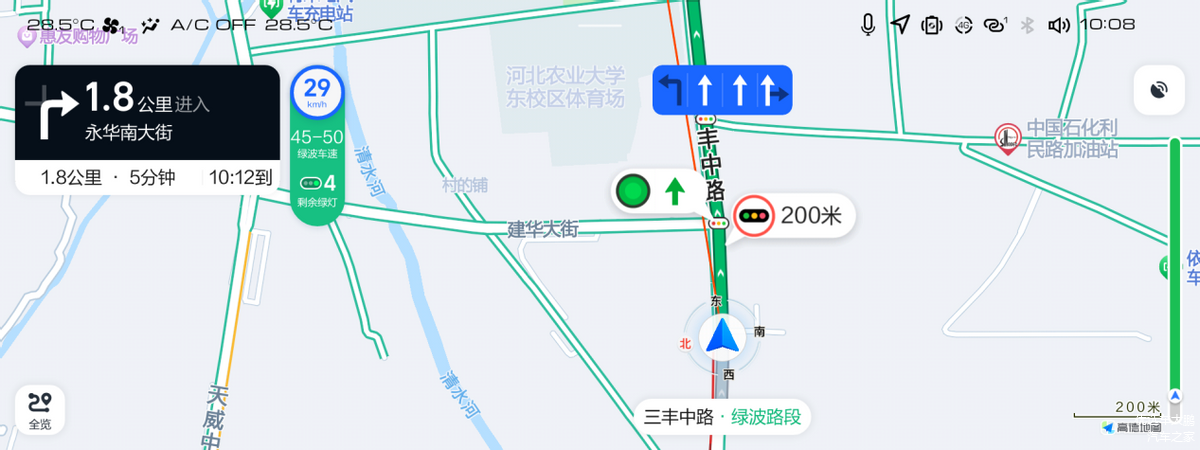
Task: Adjust the fan speed icon
Action: pyautogui.click(x=112, y=25)
